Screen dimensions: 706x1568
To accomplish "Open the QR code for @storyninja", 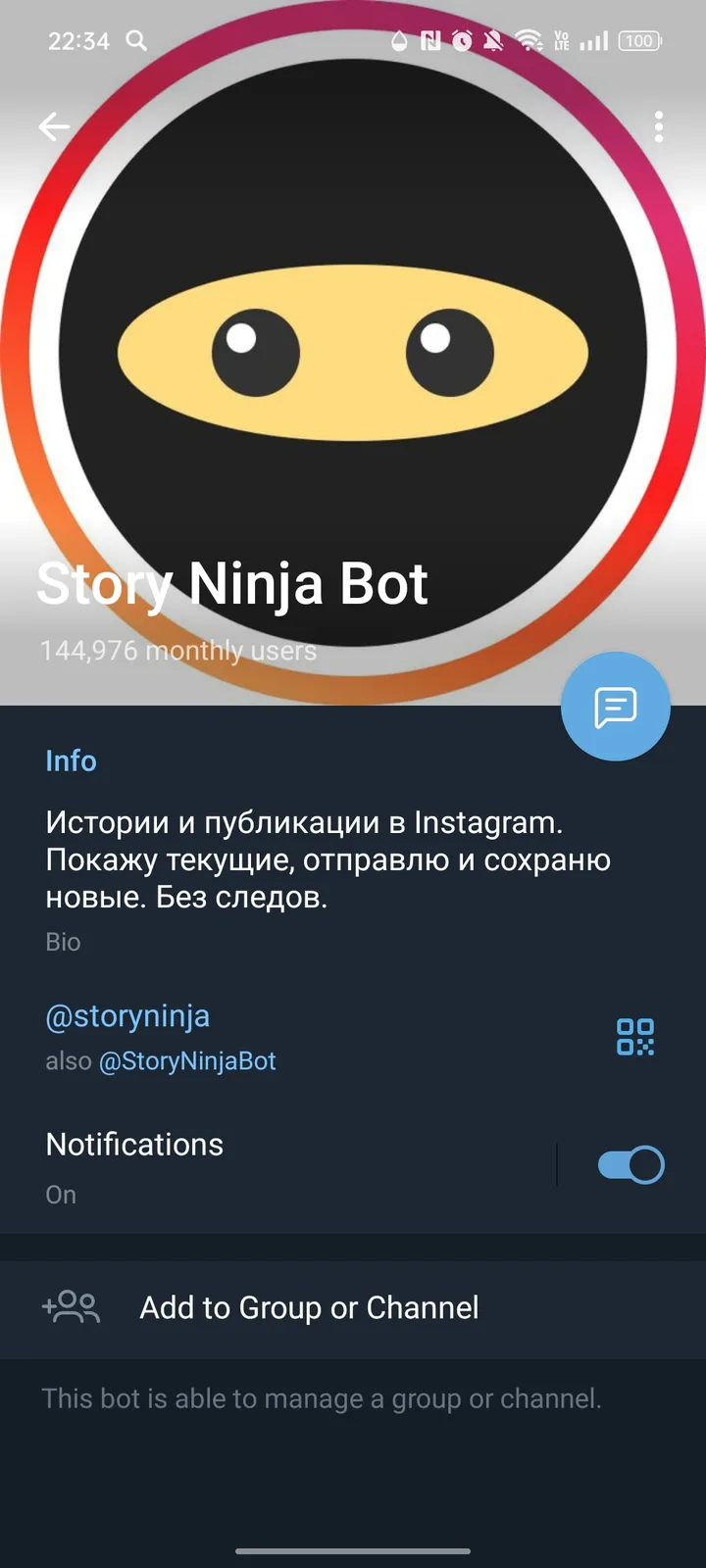I will pyautogui.click(x=635, y=1036).
